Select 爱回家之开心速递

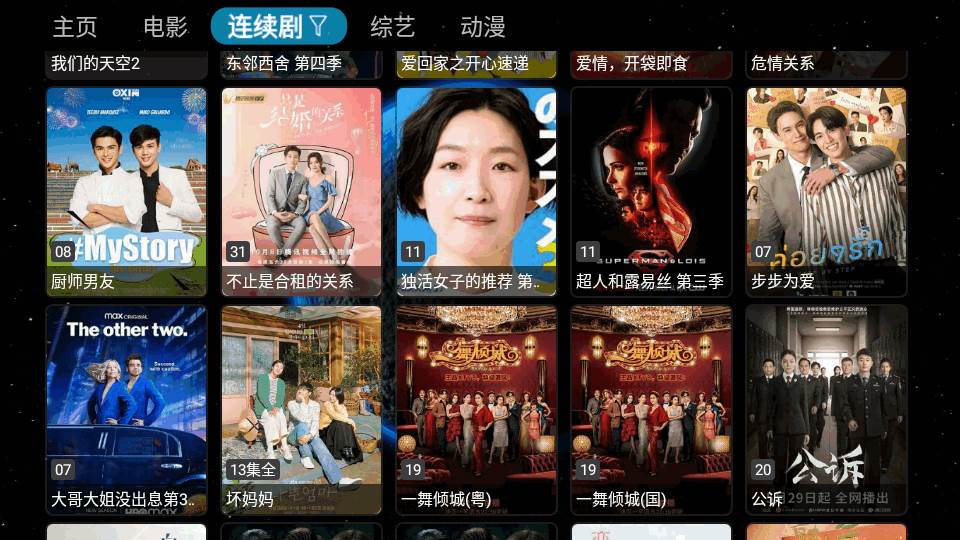tap(476, 63)
